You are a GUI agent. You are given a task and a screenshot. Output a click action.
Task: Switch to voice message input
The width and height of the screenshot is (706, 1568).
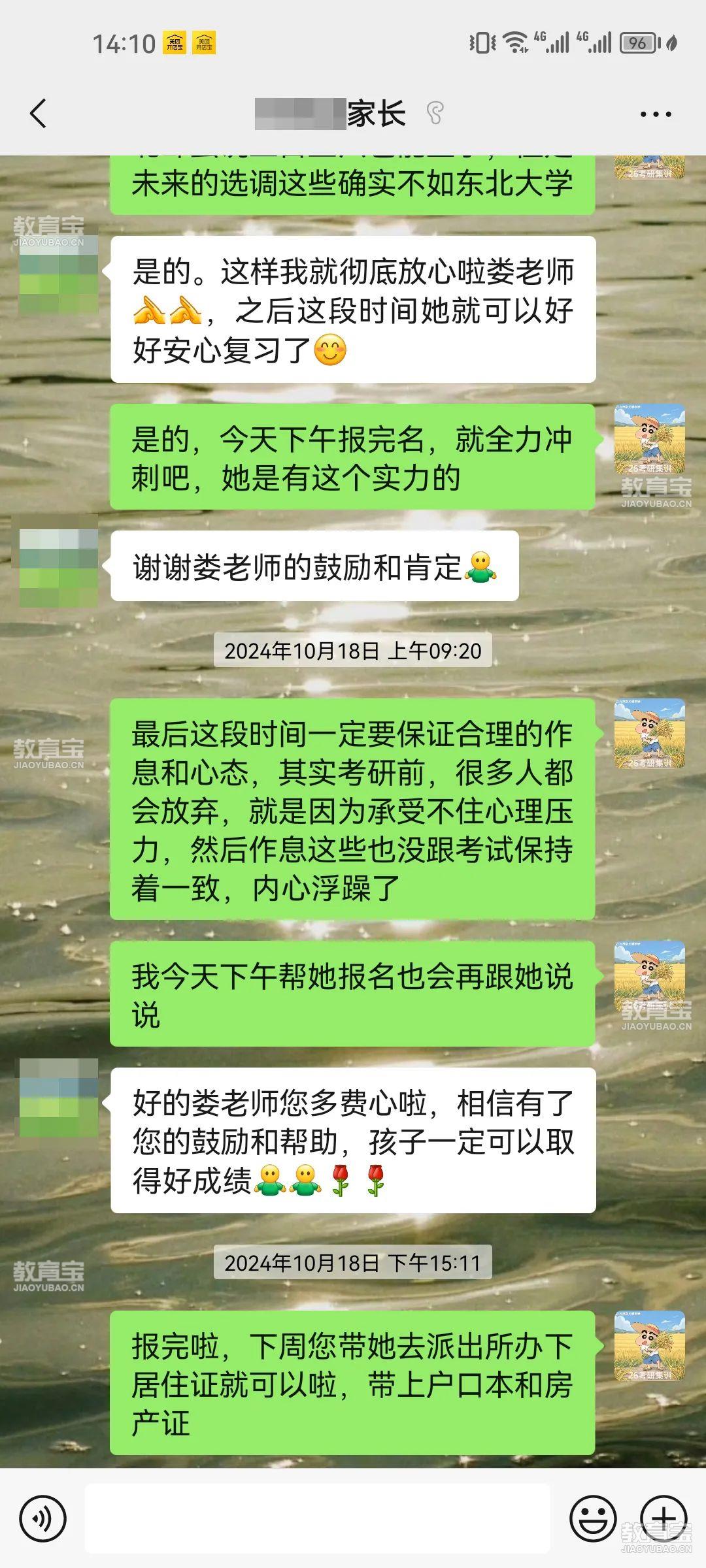click(43, 1518)
